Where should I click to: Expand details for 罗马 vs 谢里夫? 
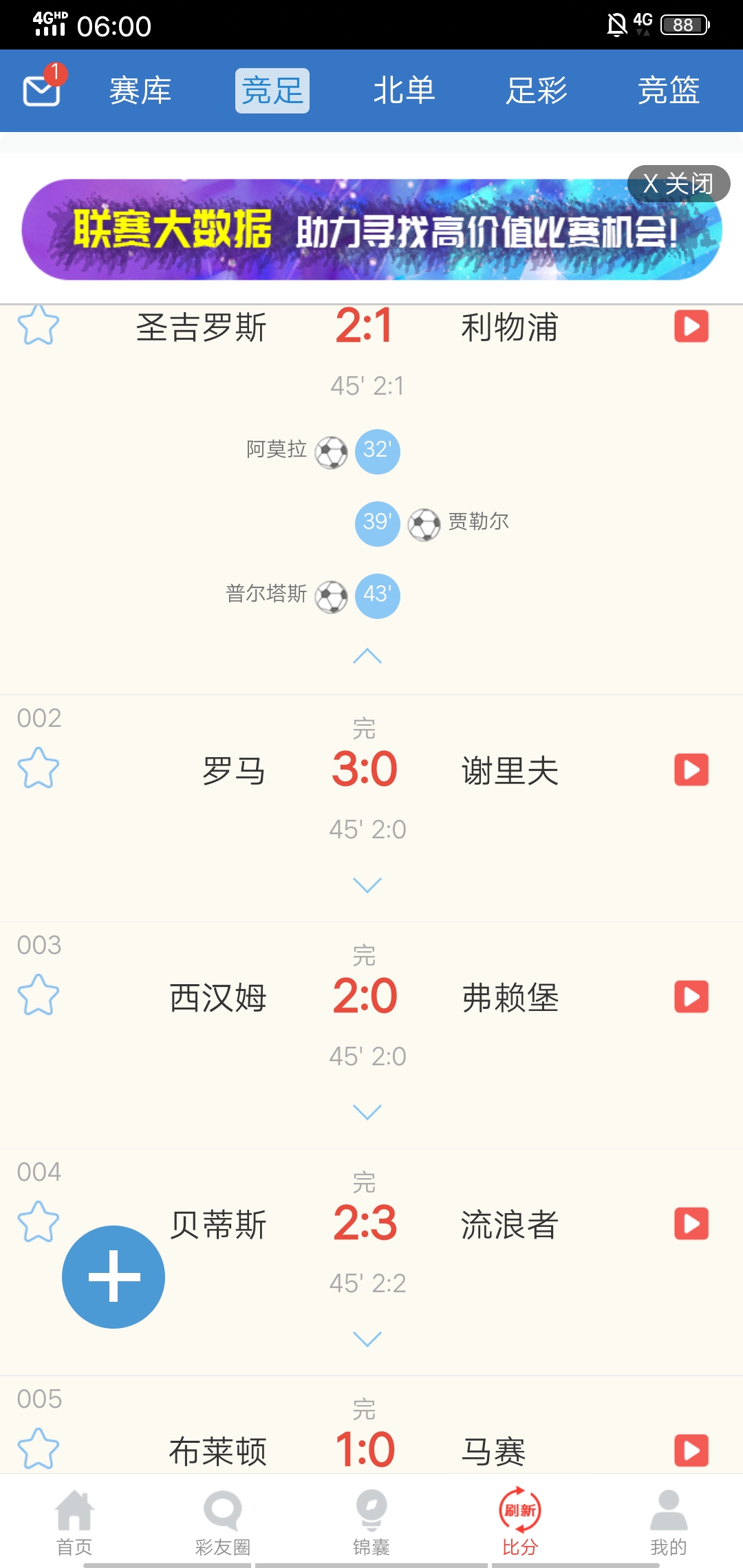(x=367, y=884)
